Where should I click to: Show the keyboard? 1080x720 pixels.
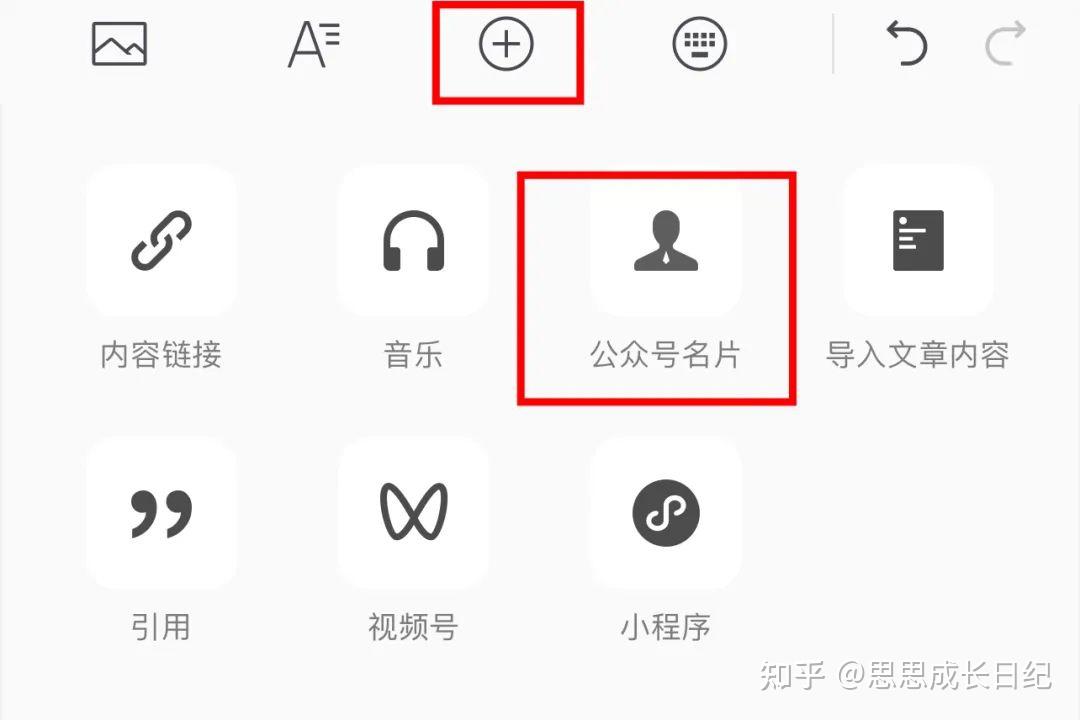tap(699, 44)
